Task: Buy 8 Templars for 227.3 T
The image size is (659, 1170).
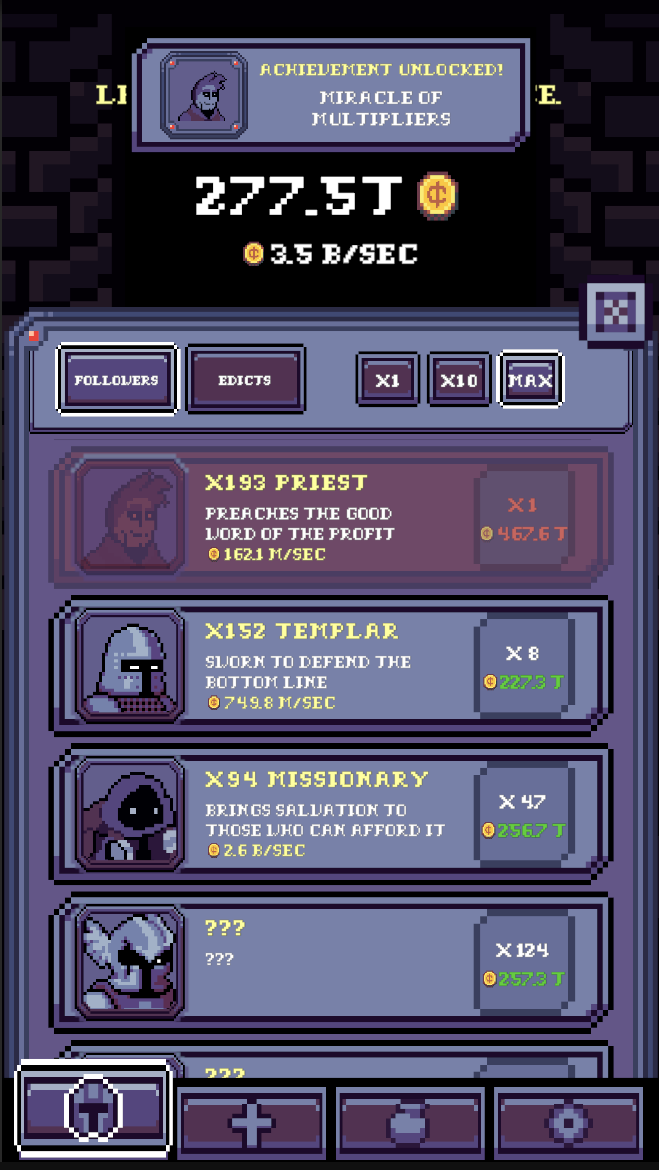Action: point(524,667)
